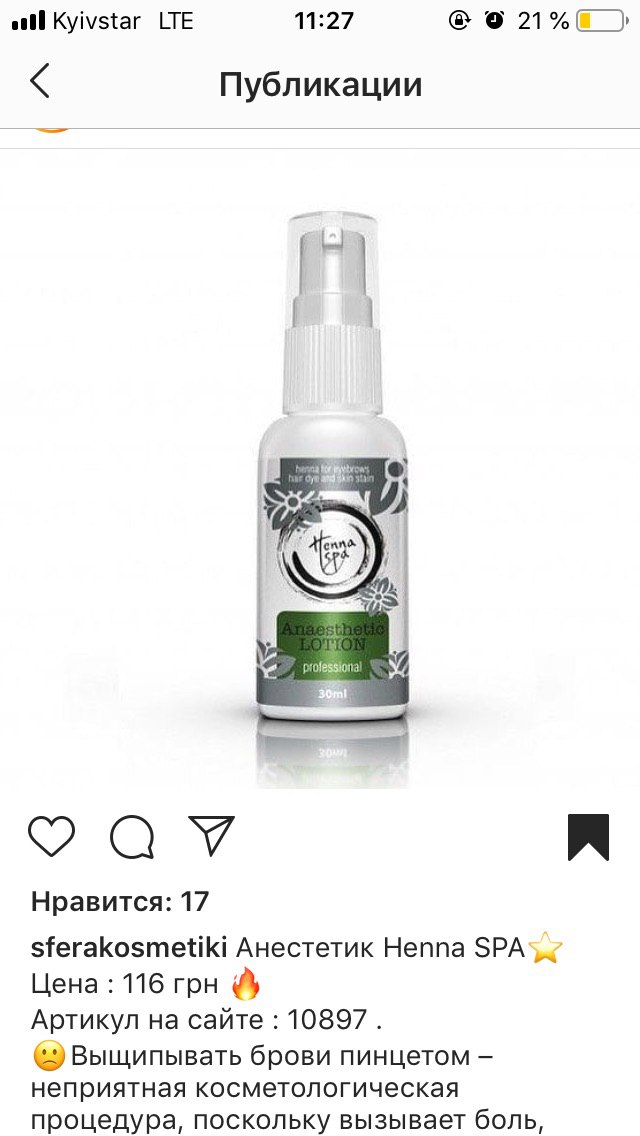Remove the post from saved bookmarks
Image resolution: width=640 pixels, height=1136 pixels.
(x=588, y=837)
